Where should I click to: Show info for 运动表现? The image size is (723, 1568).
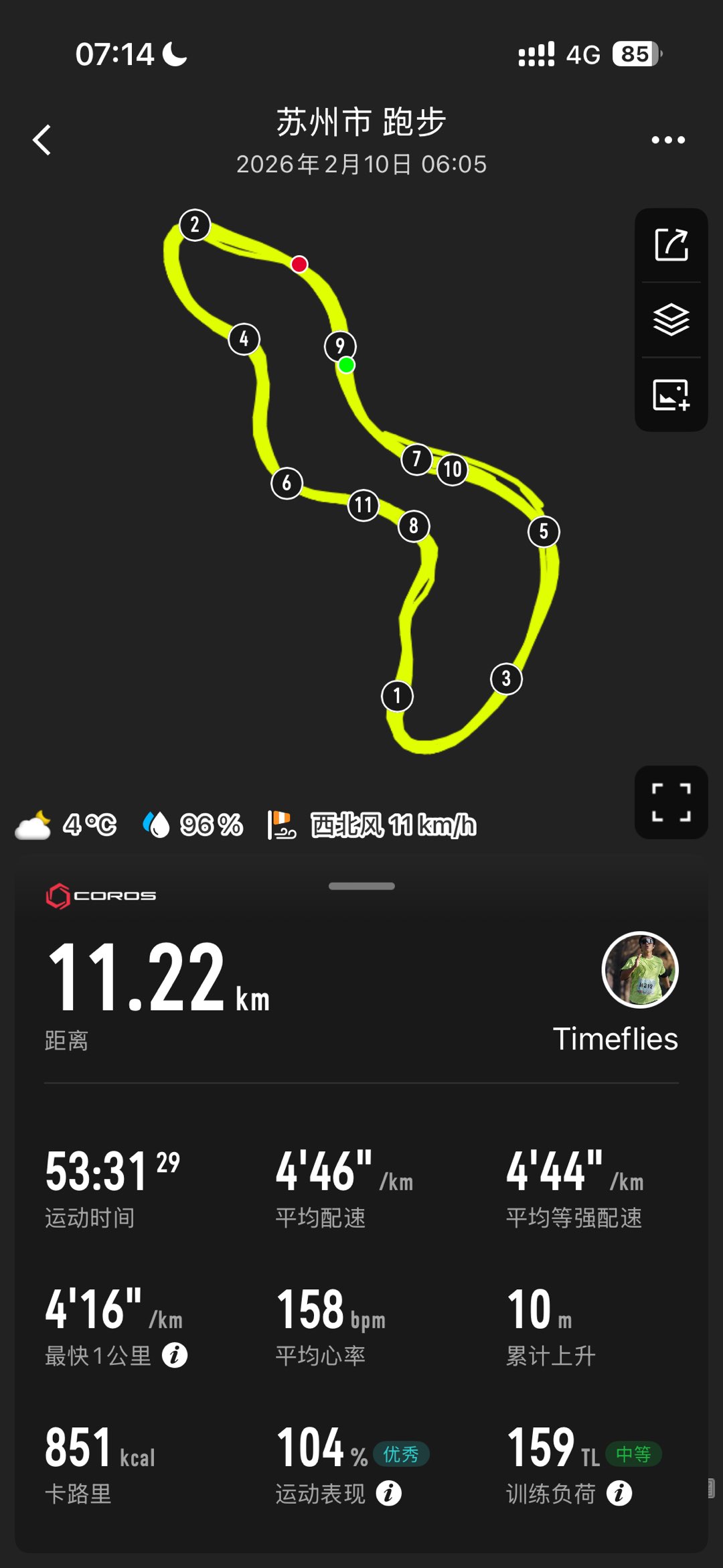389,1493
